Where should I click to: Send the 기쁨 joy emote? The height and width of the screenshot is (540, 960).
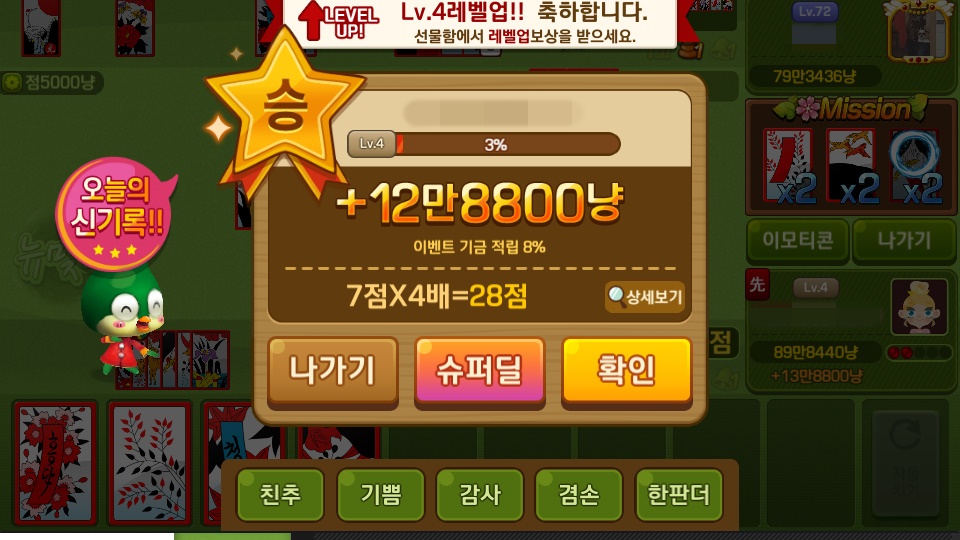pos(380,495)
